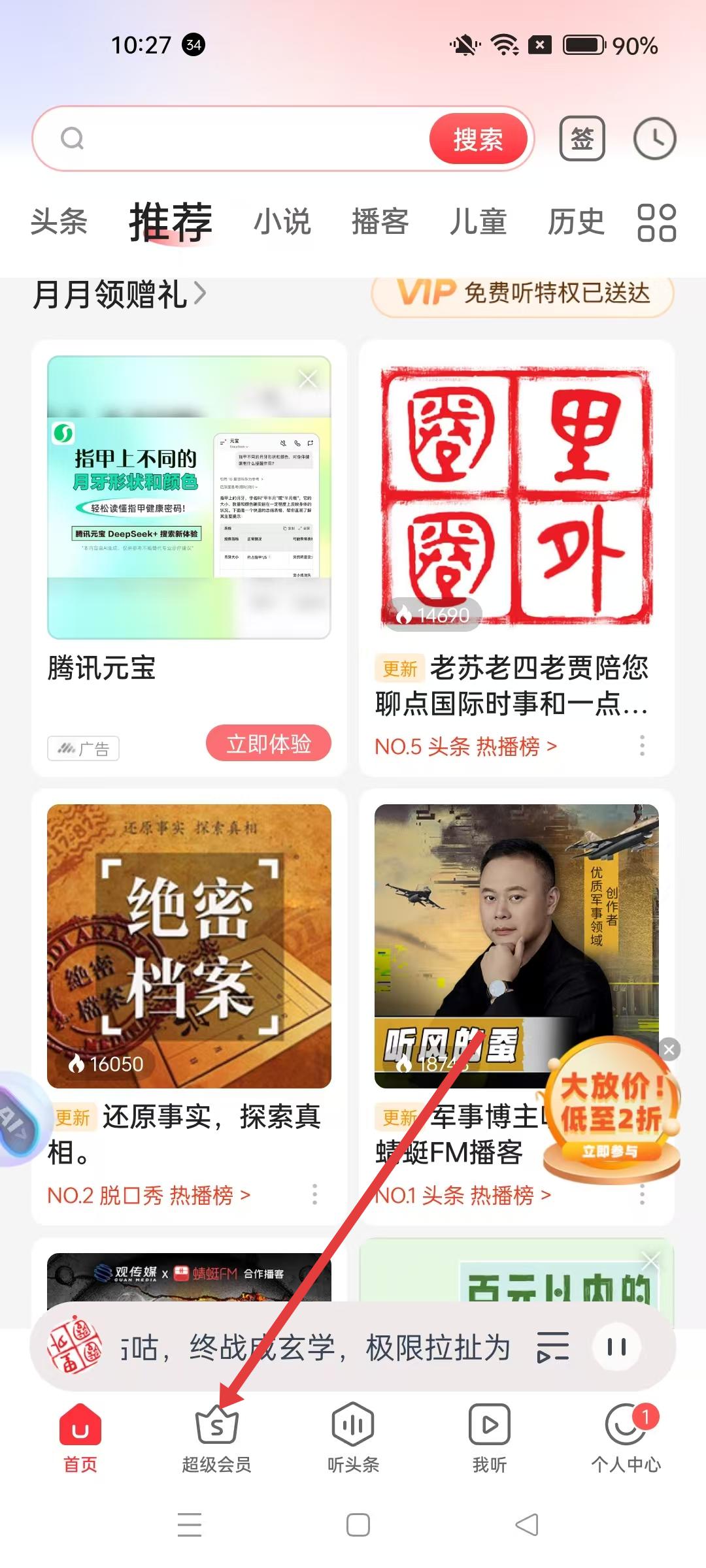Open the 绝密档案 podcast card
The width and height of the screenshot is (706, 1568).
[x=189, y=945]
